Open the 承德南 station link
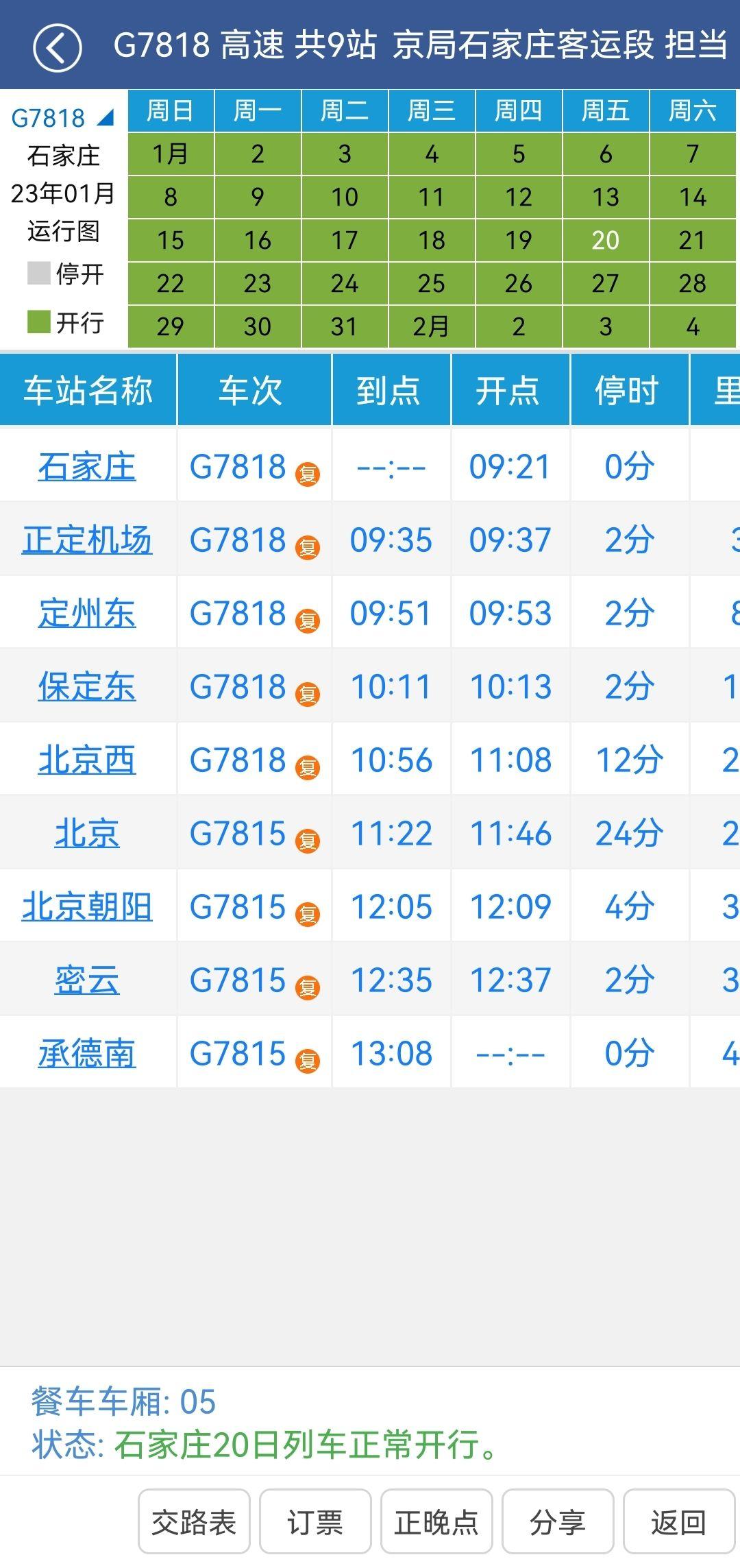 pyautogui.click(x=87, y=1054)
